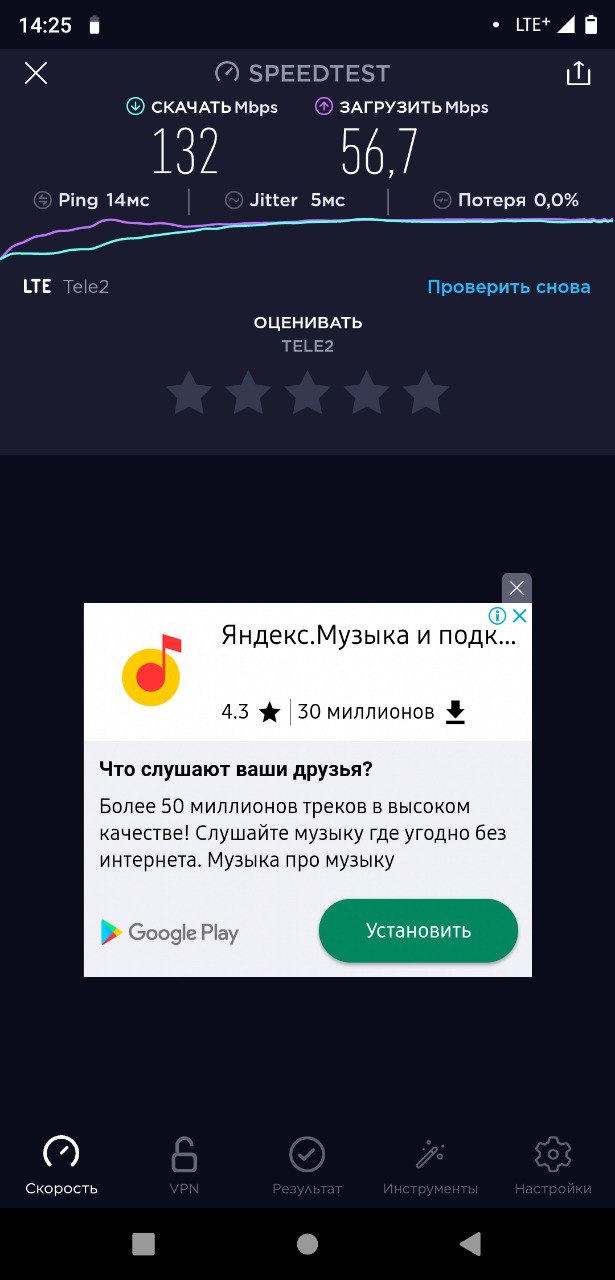The image size is (615, 1280).
Task: Dismiss the Яндекс.Музыка ad banner
Action: tap(516, 588)
